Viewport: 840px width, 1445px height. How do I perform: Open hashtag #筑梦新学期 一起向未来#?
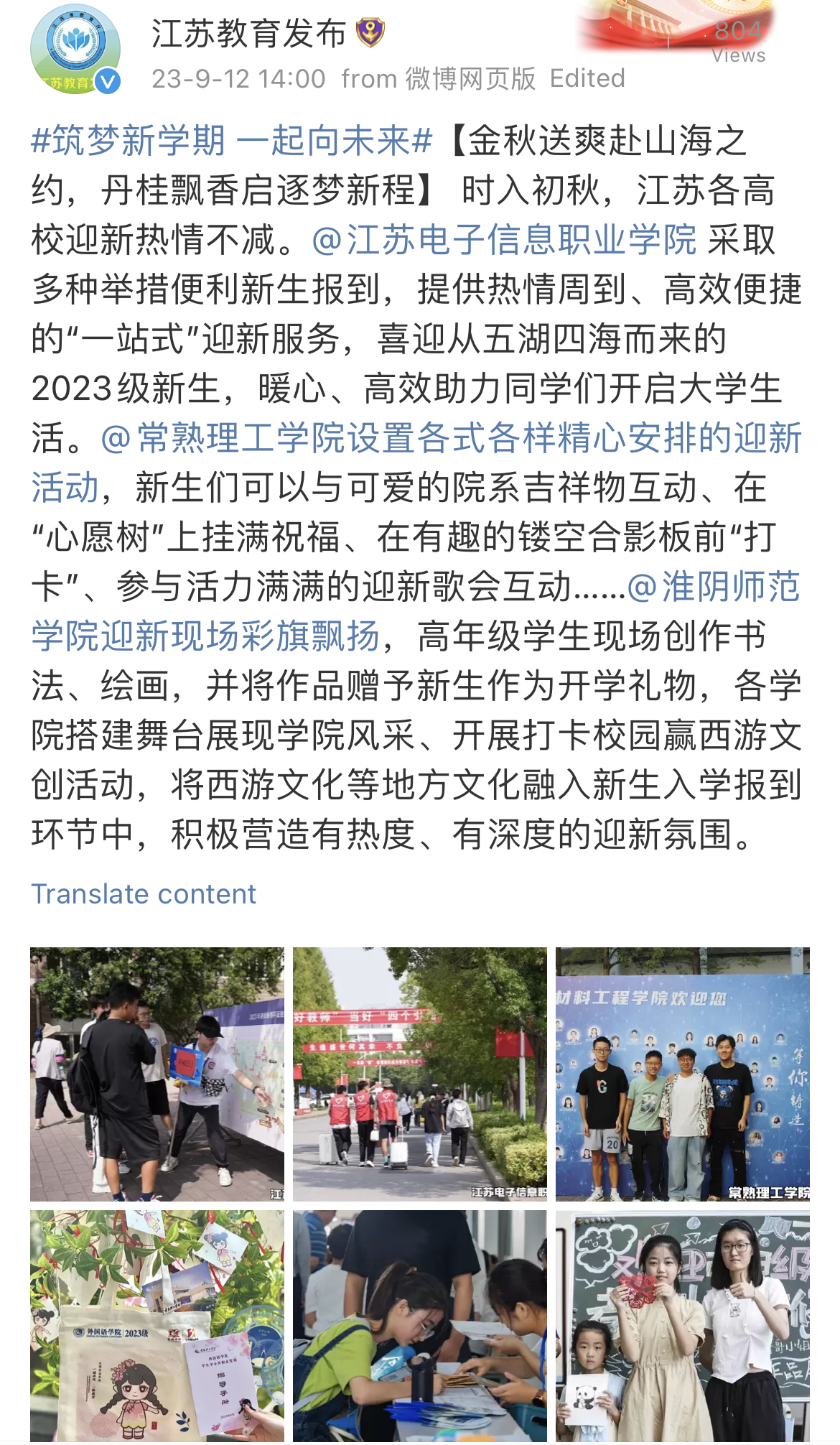(x=232, y=140)
